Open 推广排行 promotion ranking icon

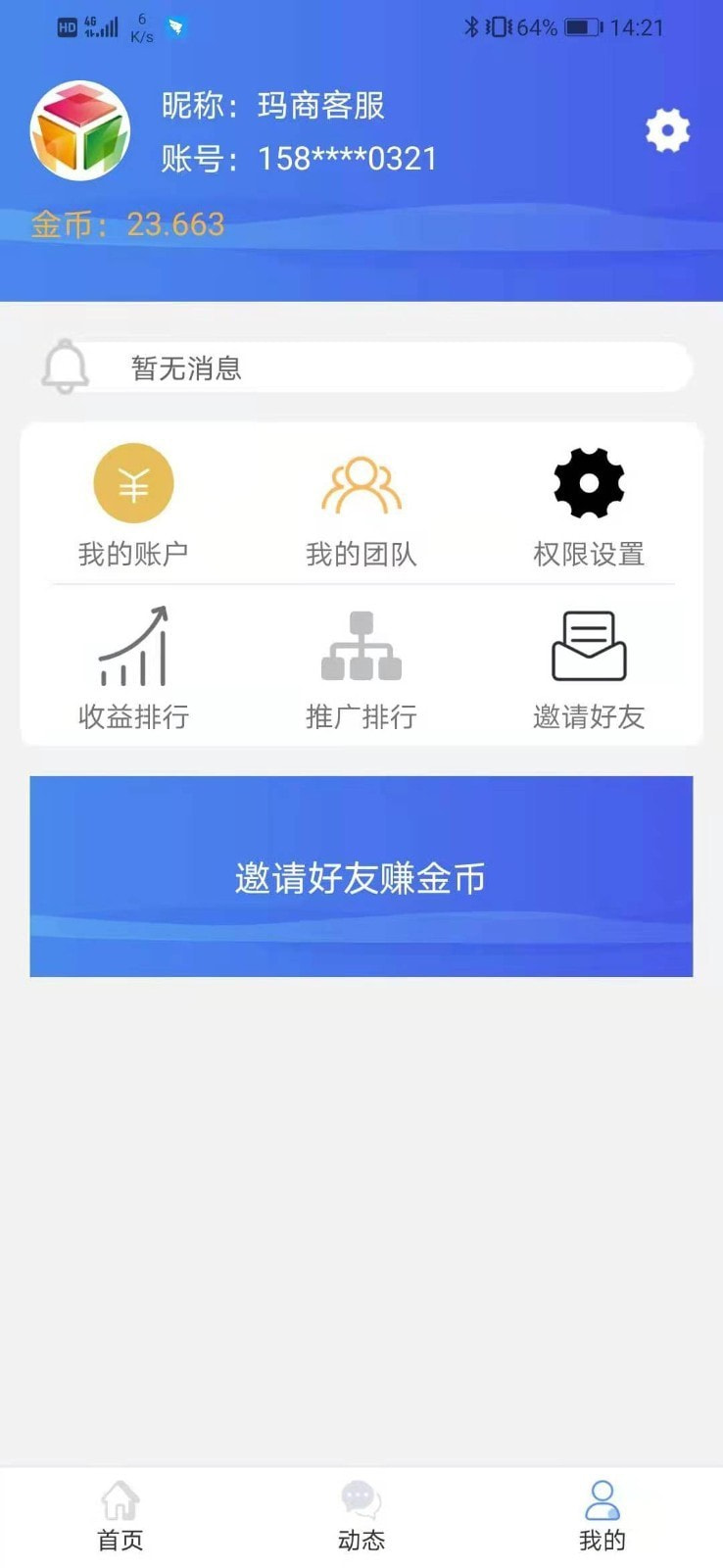coord(361,645)
